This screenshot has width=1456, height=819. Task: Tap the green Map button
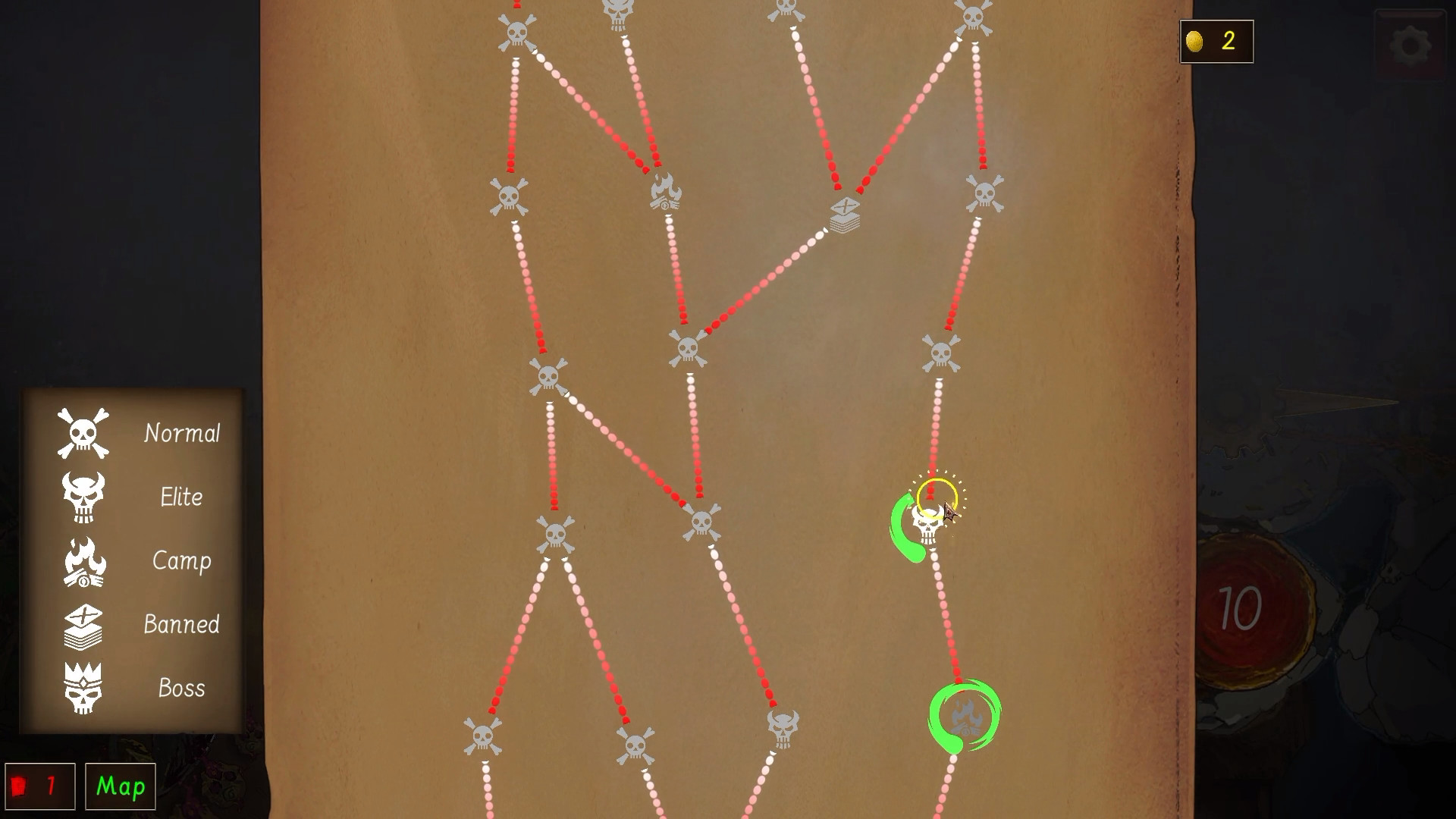pyautogui.click(x=121, y=786)
